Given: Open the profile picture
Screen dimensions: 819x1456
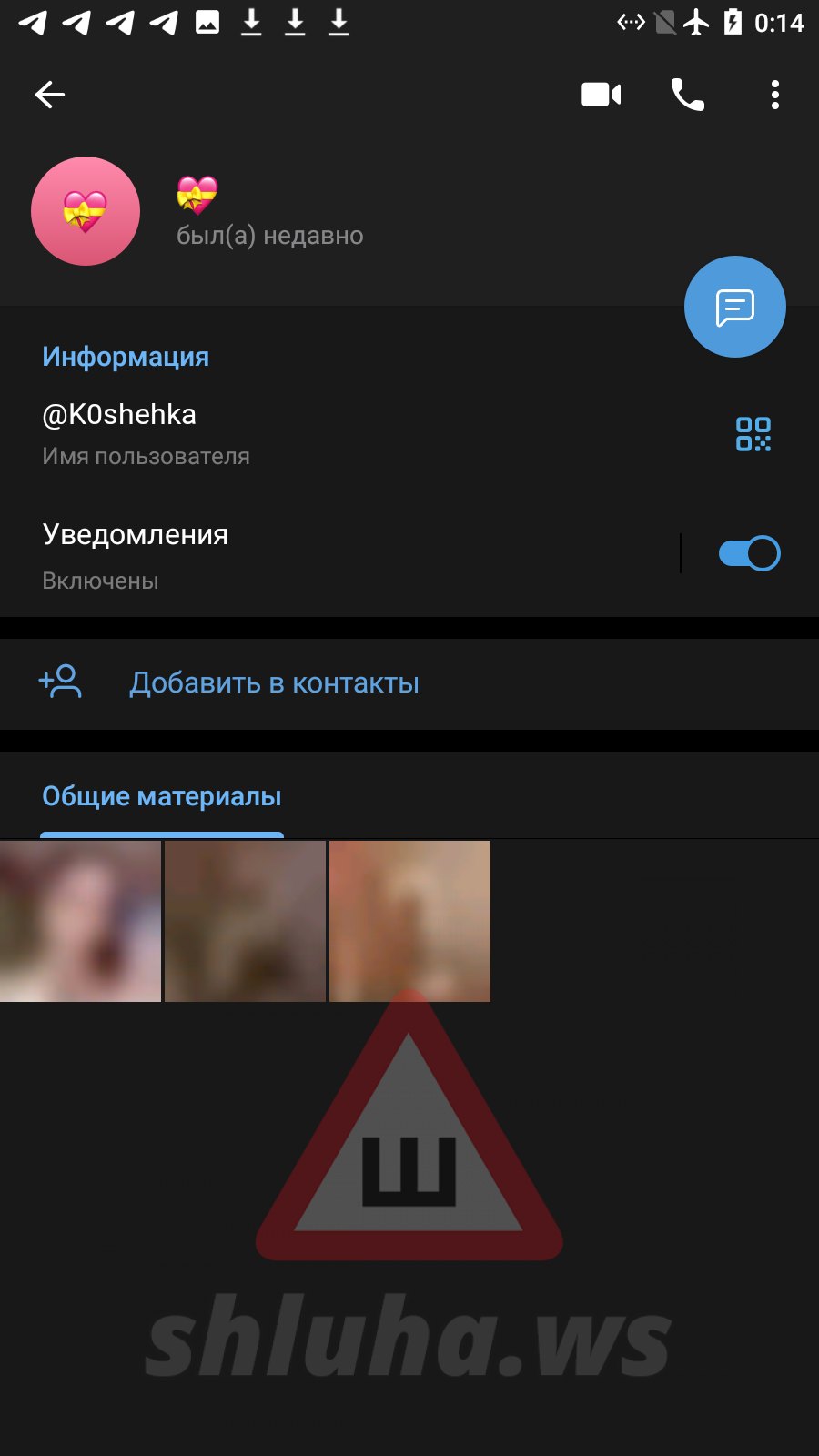Looking at the screenshot, I should click(86, 211).
